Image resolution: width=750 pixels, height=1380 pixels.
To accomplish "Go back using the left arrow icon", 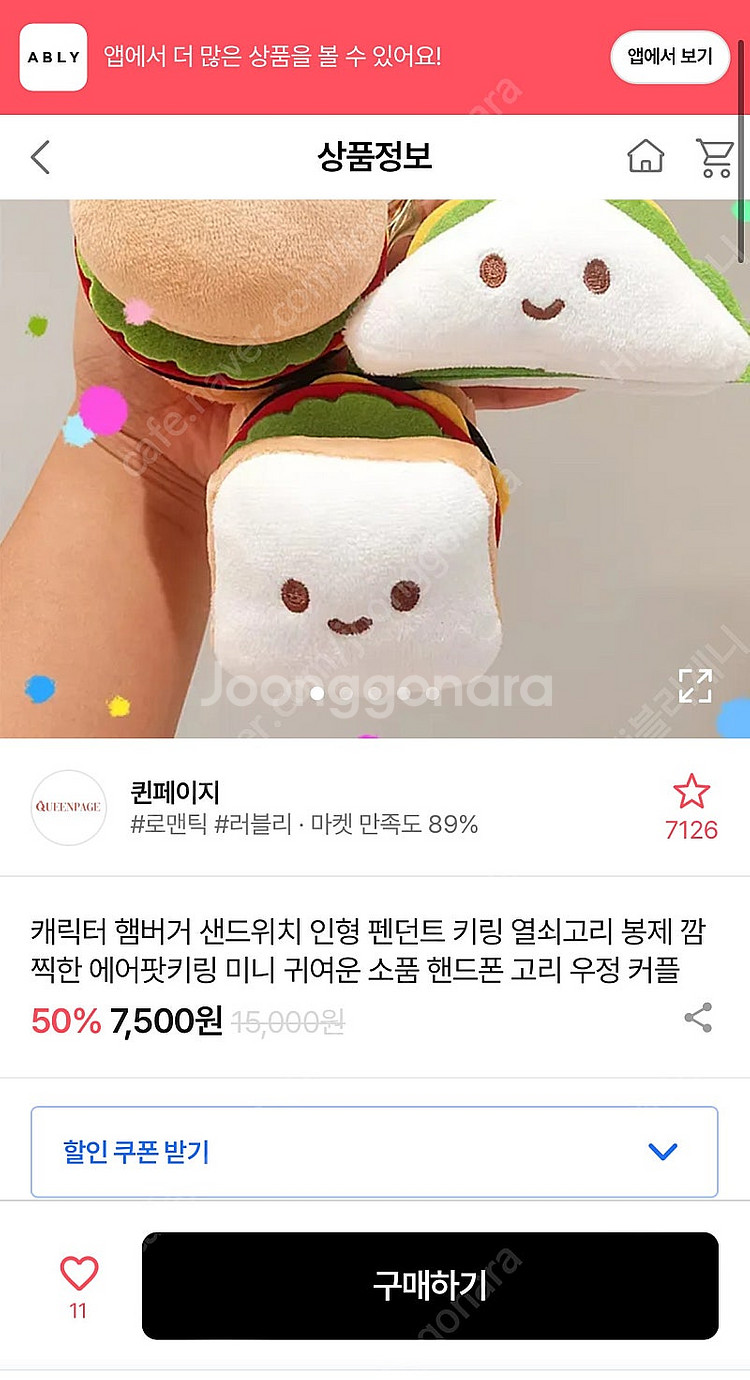I will (x=38, y=157).
